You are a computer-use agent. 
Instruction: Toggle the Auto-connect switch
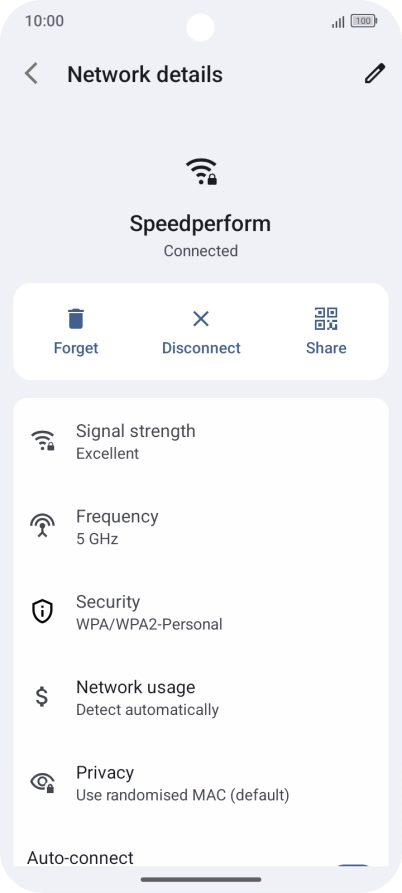(354, 865)
